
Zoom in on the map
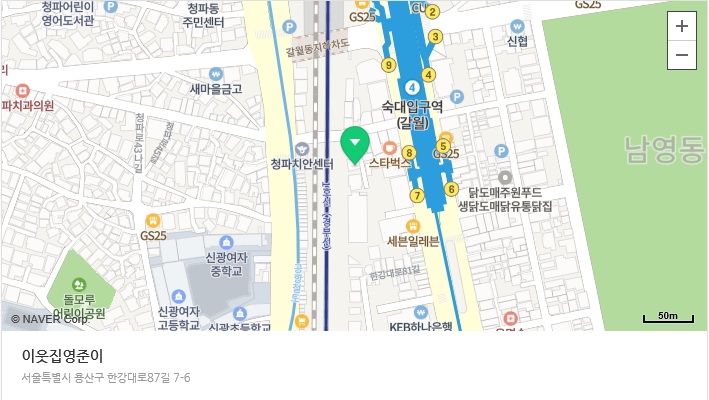coord(682,27)
